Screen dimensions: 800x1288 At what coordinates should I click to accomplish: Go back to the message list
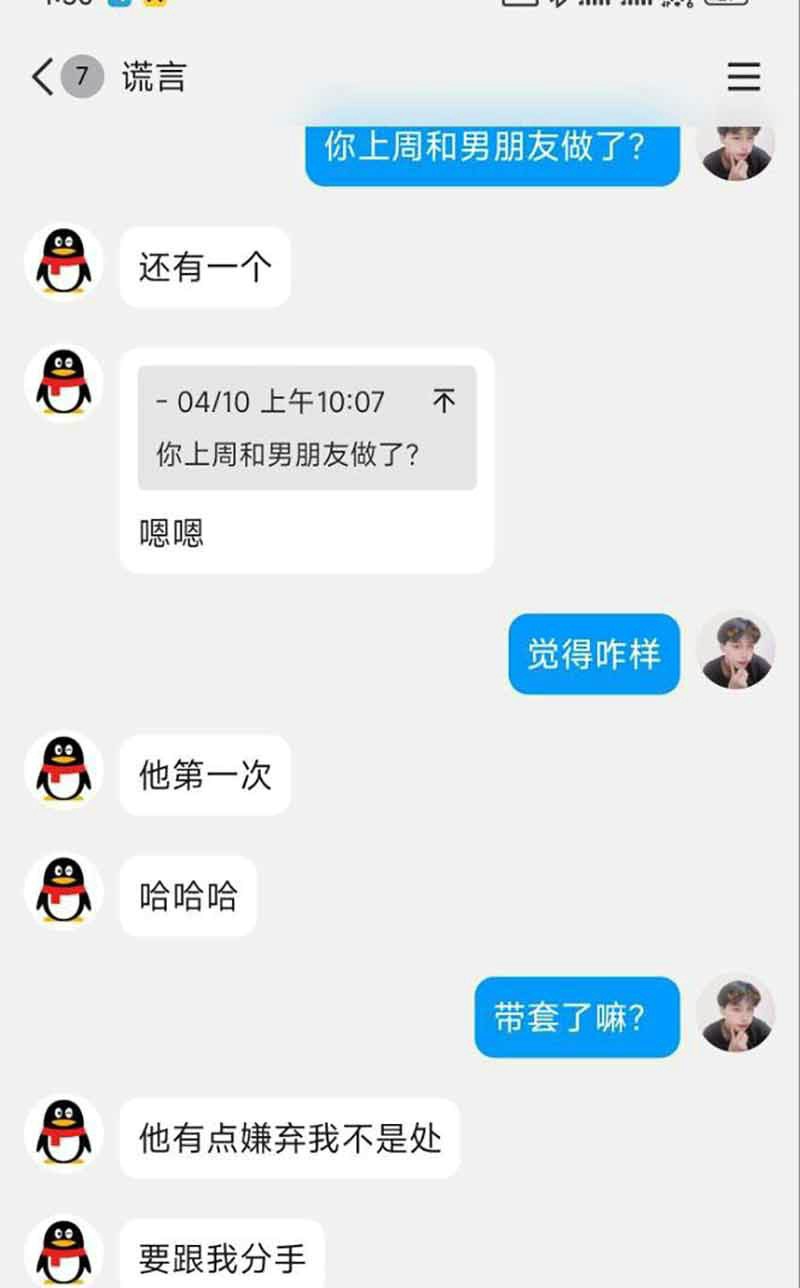(x=43, y=77)
